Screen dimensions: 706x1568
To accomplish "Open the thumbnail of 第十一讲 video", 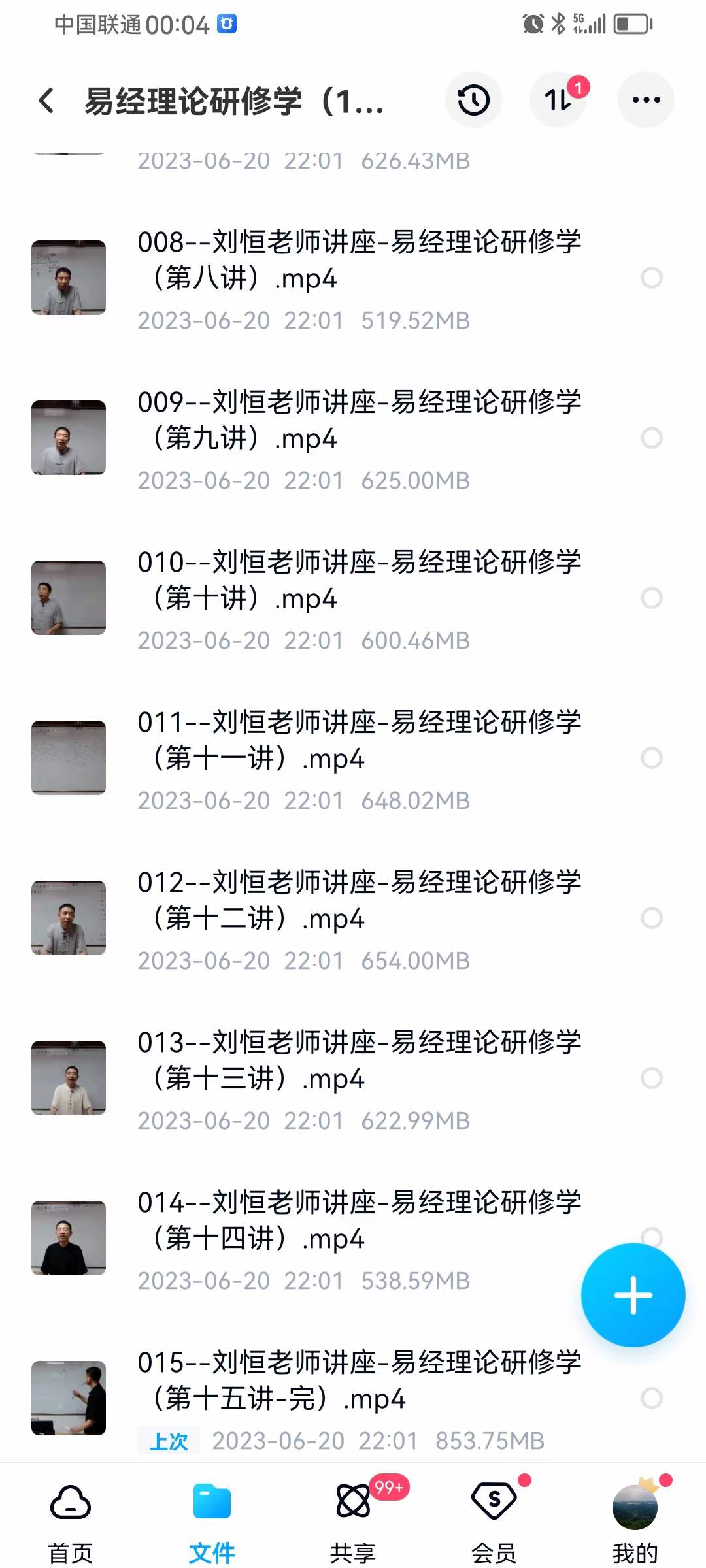I will (67, 758).
